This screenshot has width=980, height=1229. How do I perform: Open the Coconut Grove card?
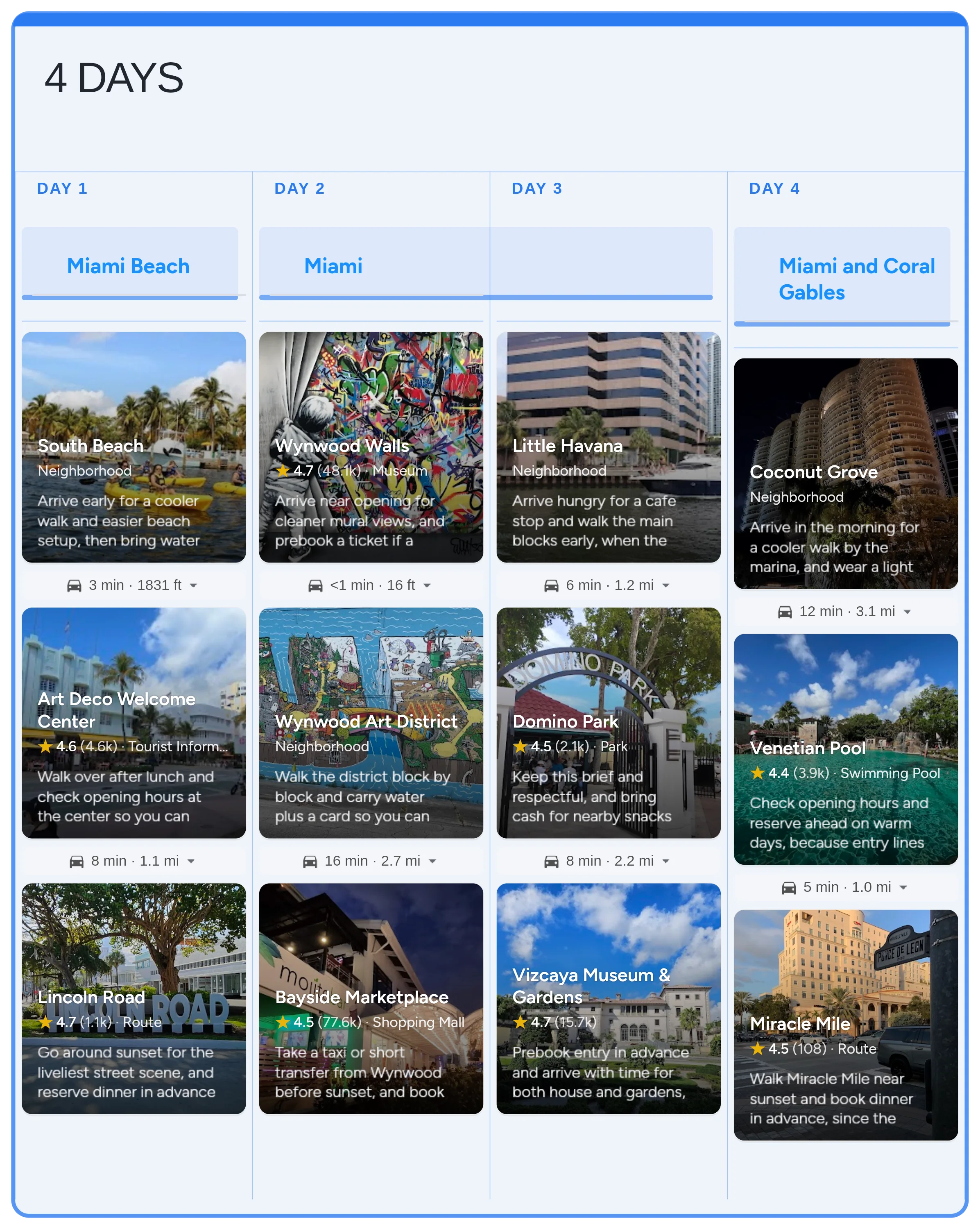pyautogui.click(x=846, y=473)
